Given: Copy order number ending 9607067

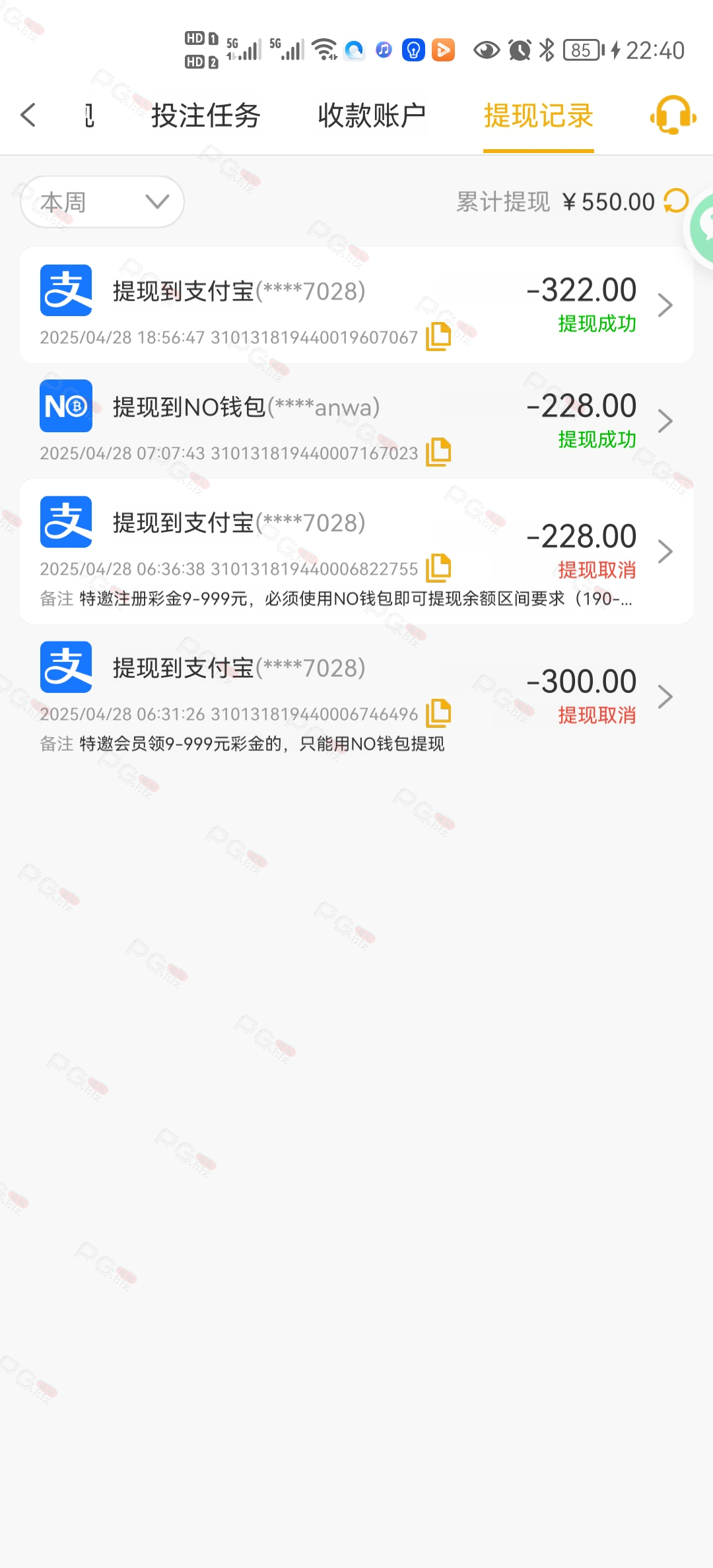Looking at the screenshot, I should click(x=438, y=337).
